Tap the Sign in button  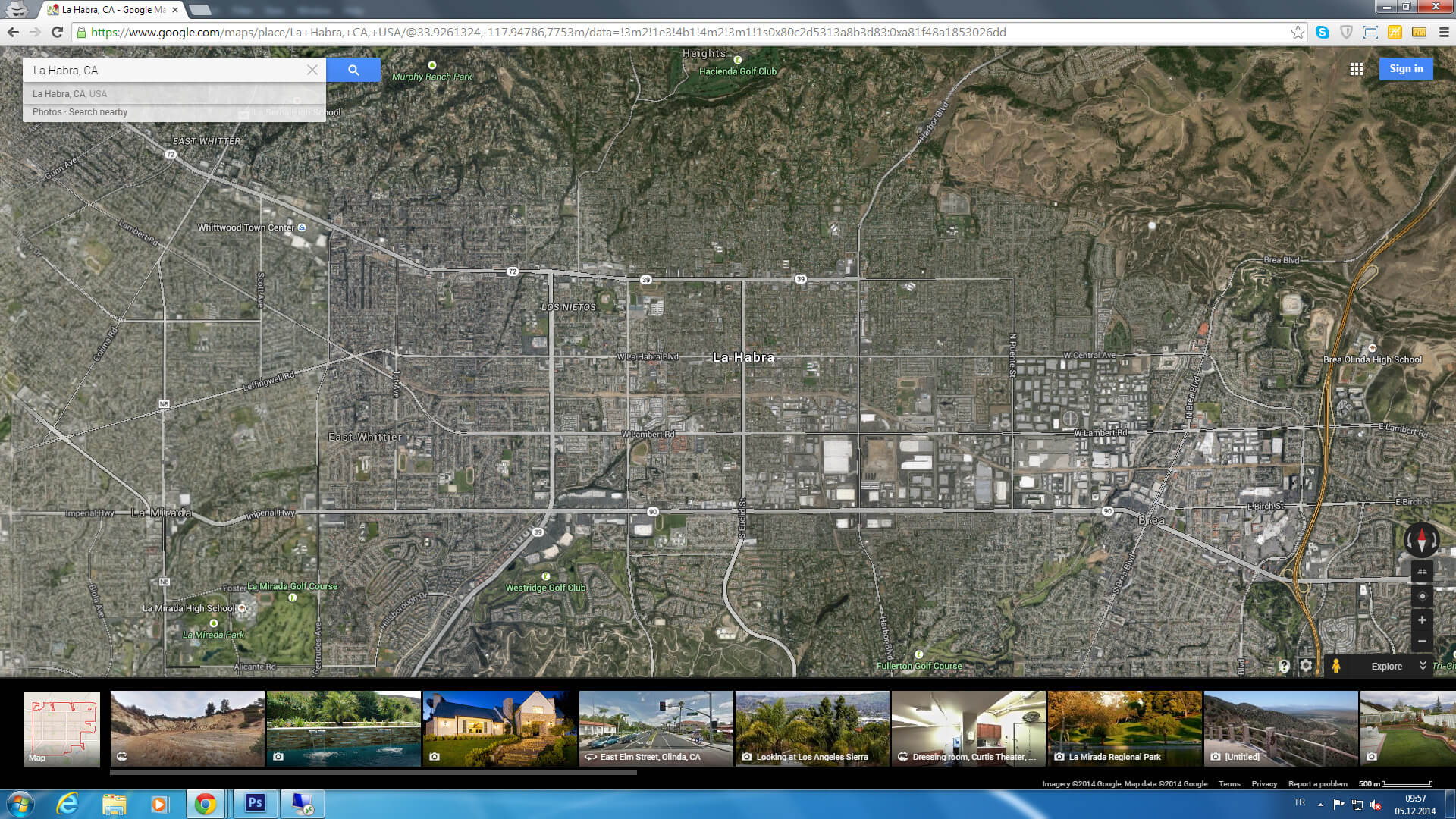[1406, 69]
